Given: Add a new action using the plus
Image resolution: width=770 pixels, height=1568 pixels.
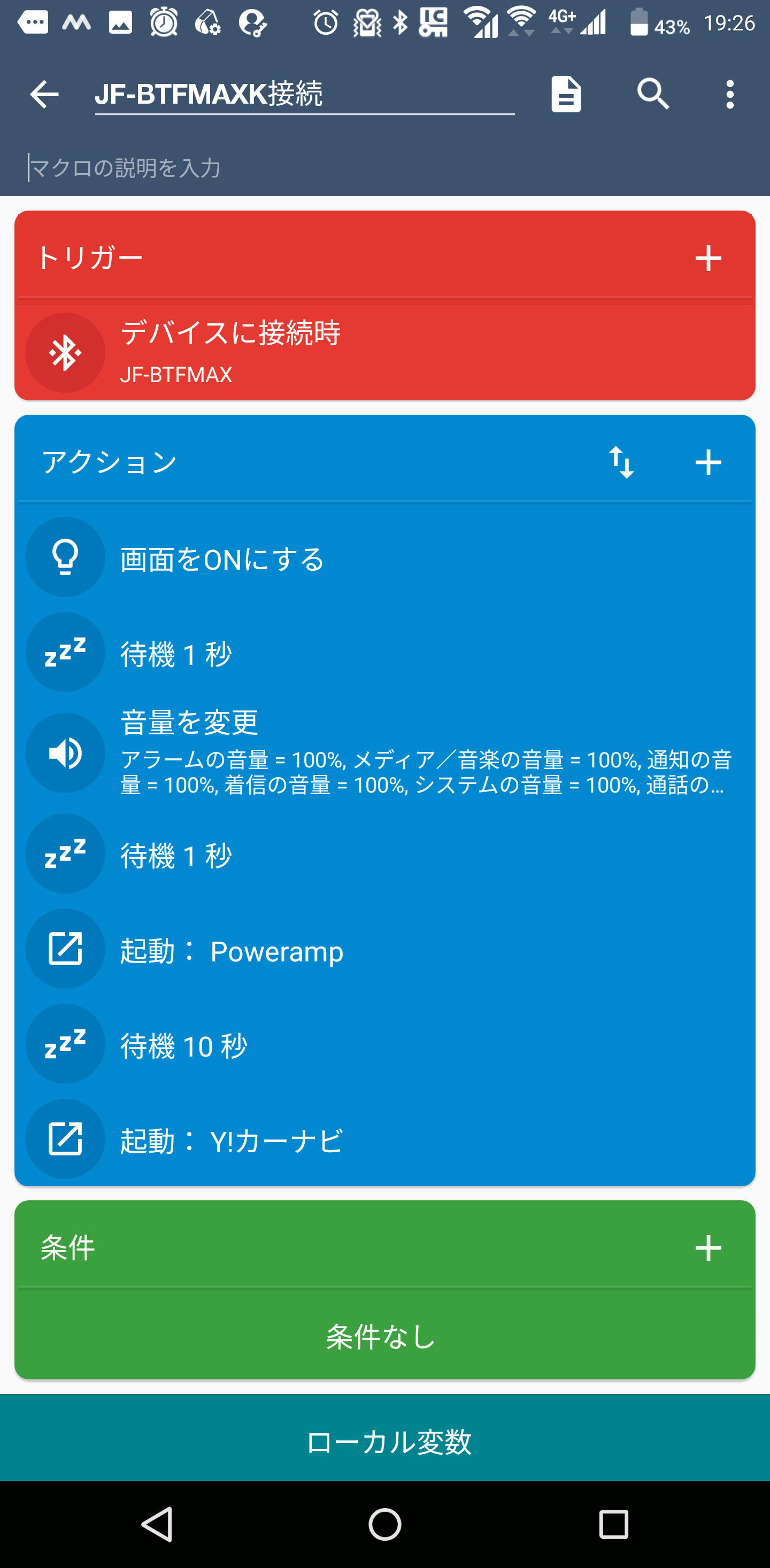Looking at the screenshot, I should (708, 462).
